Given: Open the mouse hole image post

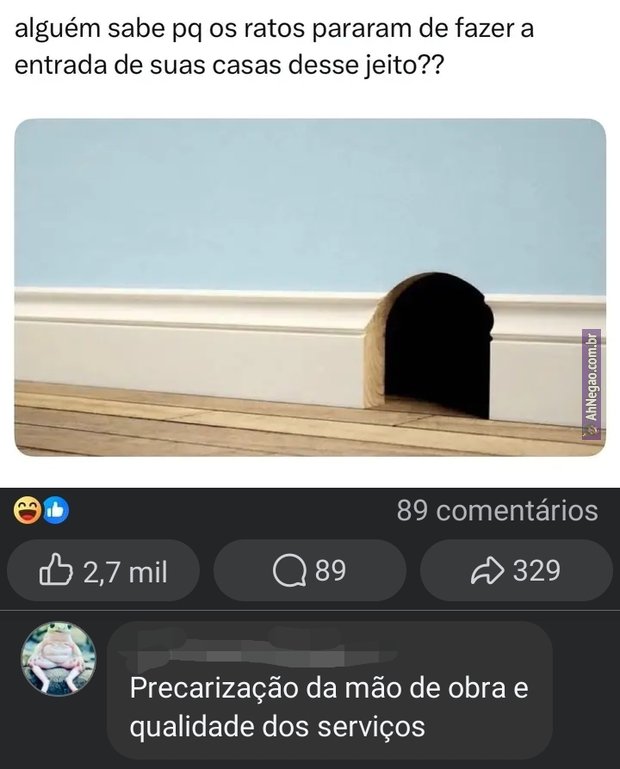Looking at the screenshot, I should pos(310,288).
